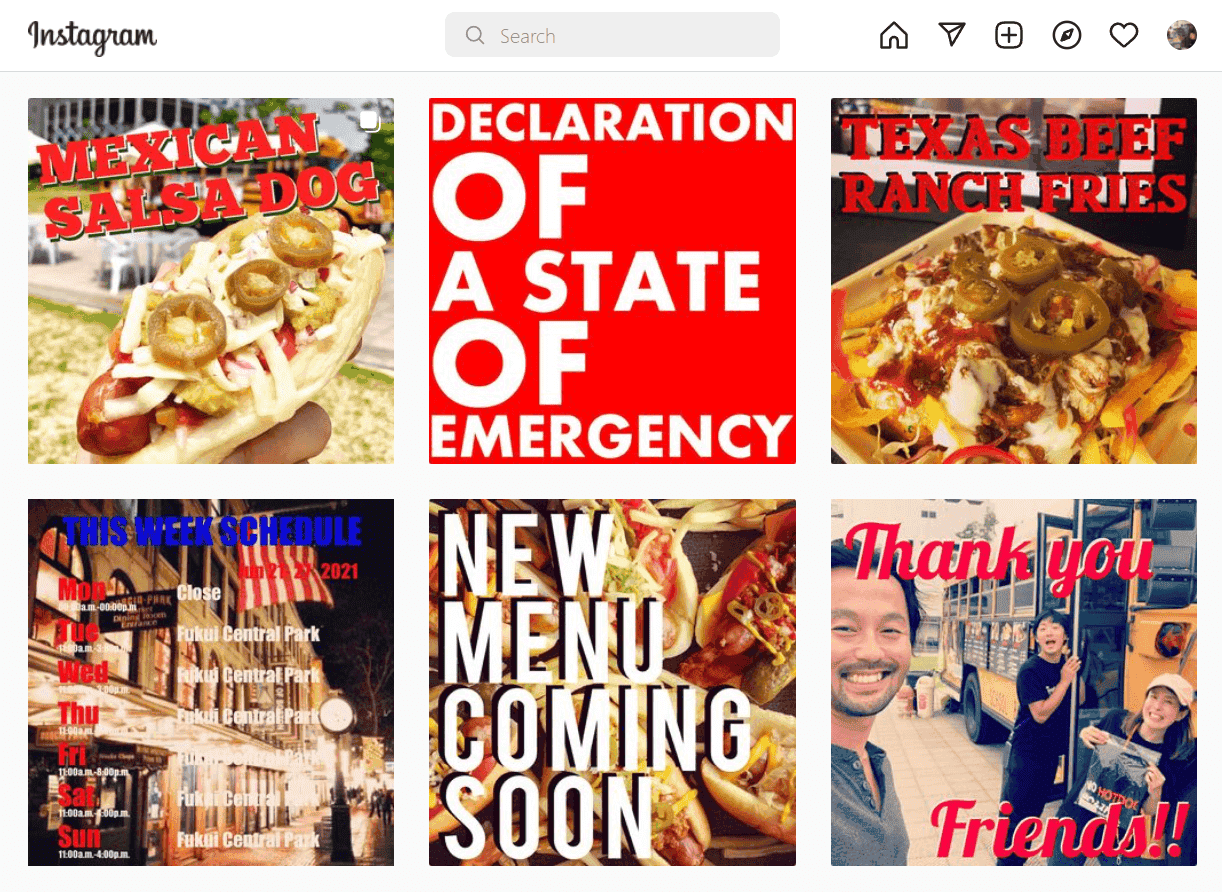The height and width of the screenshot is (892, 1222).
Task: Open the Mexican Salsa Dog post
Action: pos(211,281)
